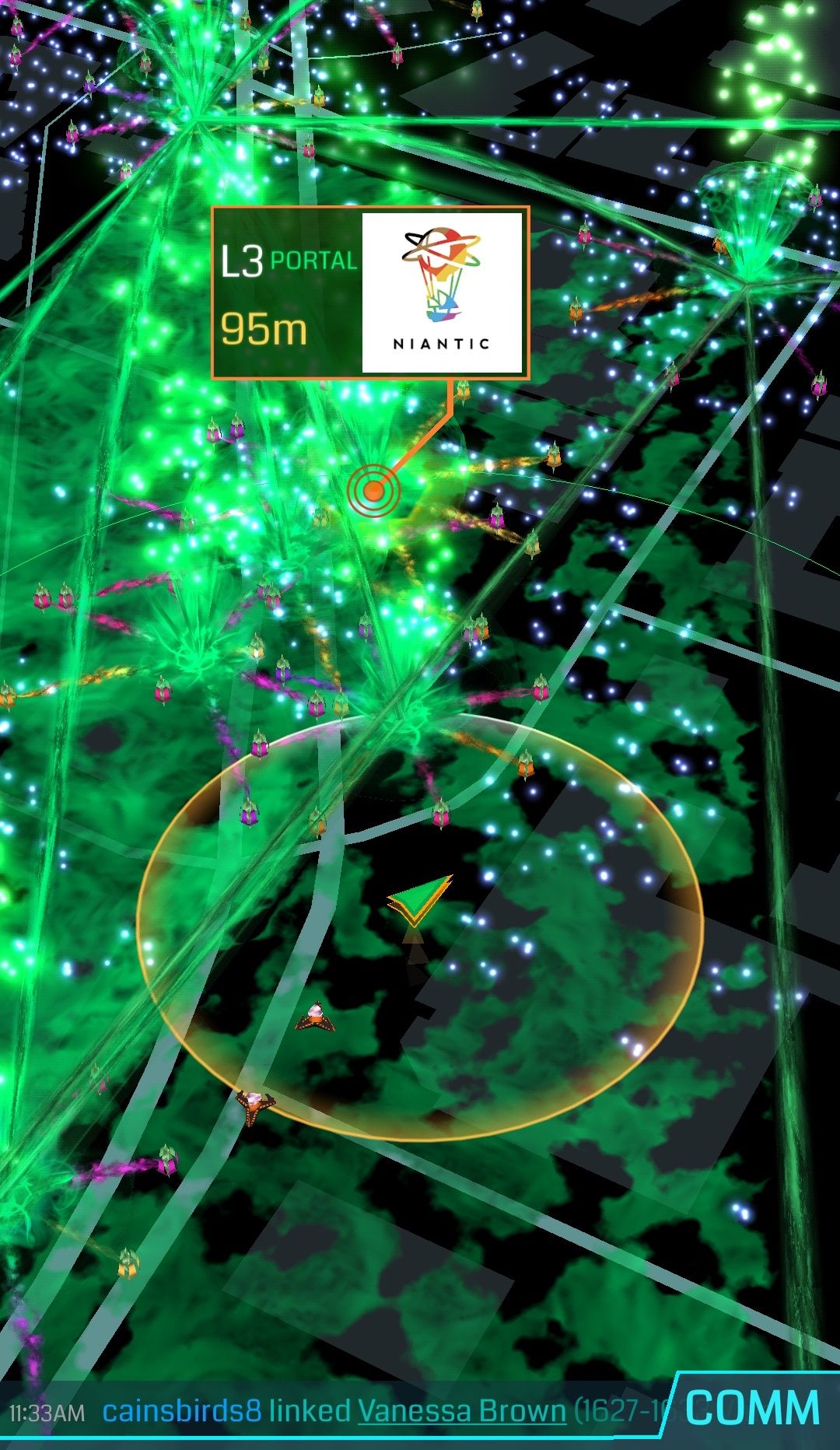This screenshot has height=1450, width=840.
Task: Open the L3 Niantic portal card
Action: pyautogui.click(x=370, y=292)
